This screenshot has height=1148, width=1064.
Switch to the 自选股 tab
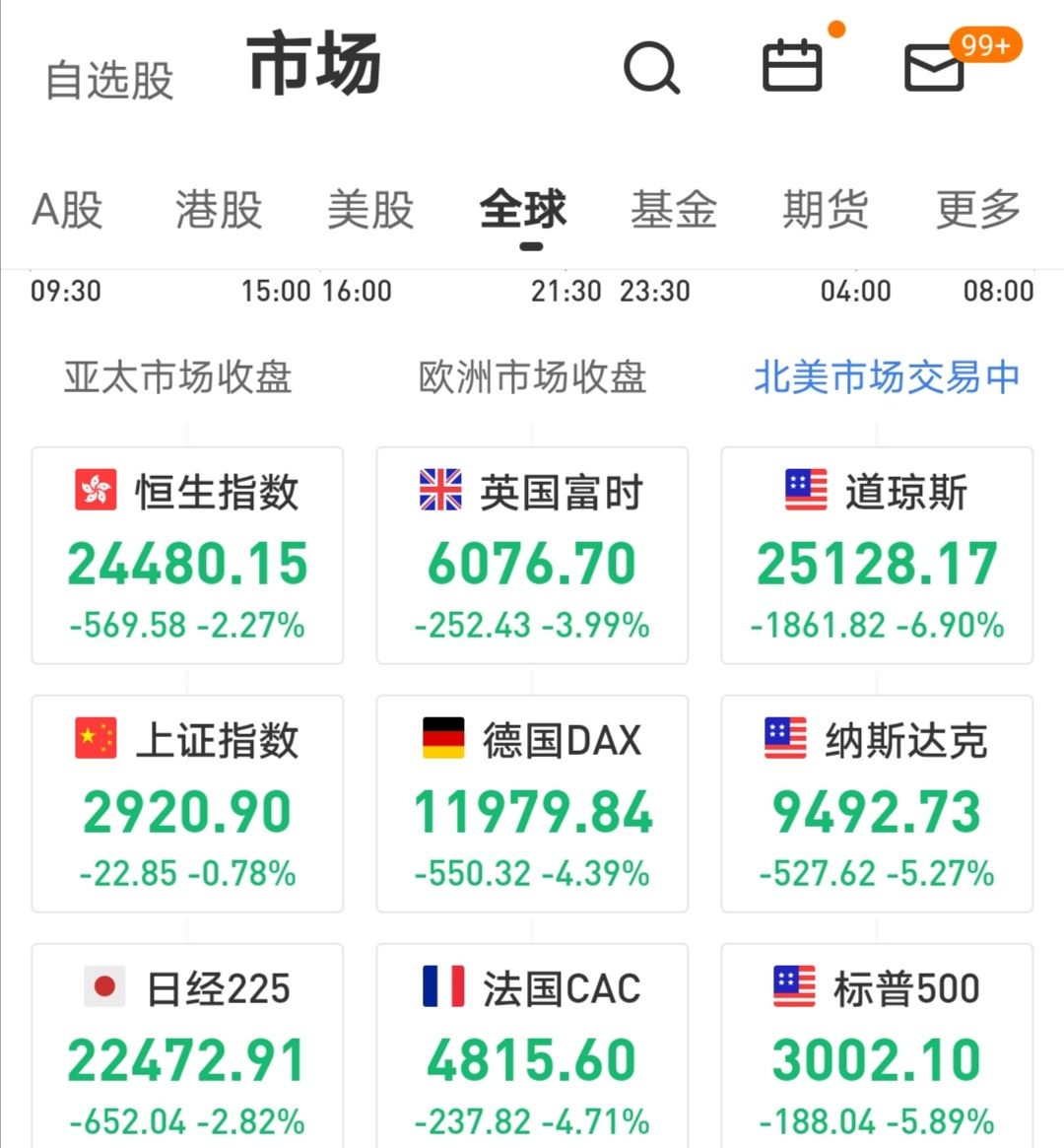tap(109, 80)
